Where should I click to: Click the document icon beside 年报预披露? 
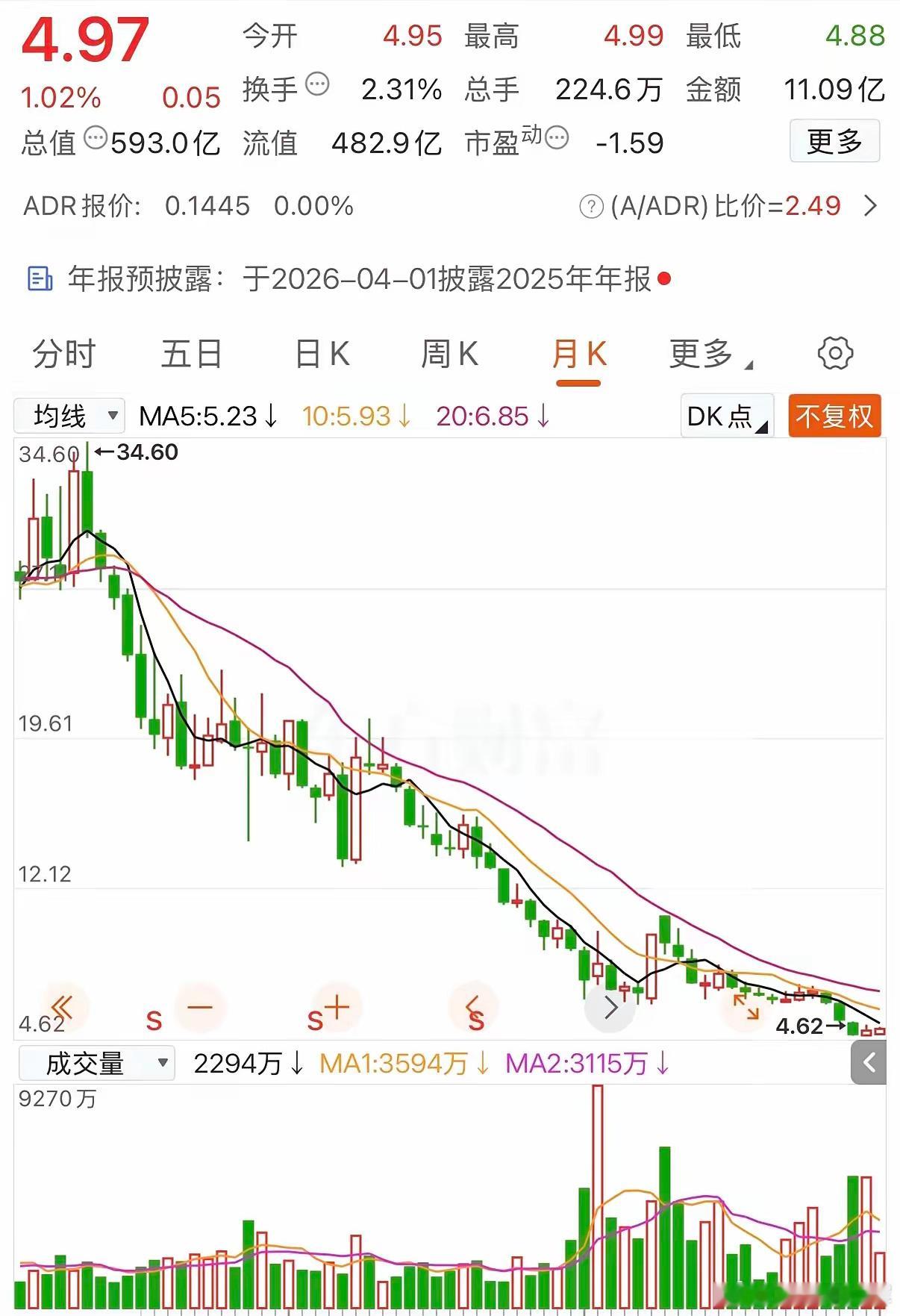39,278
